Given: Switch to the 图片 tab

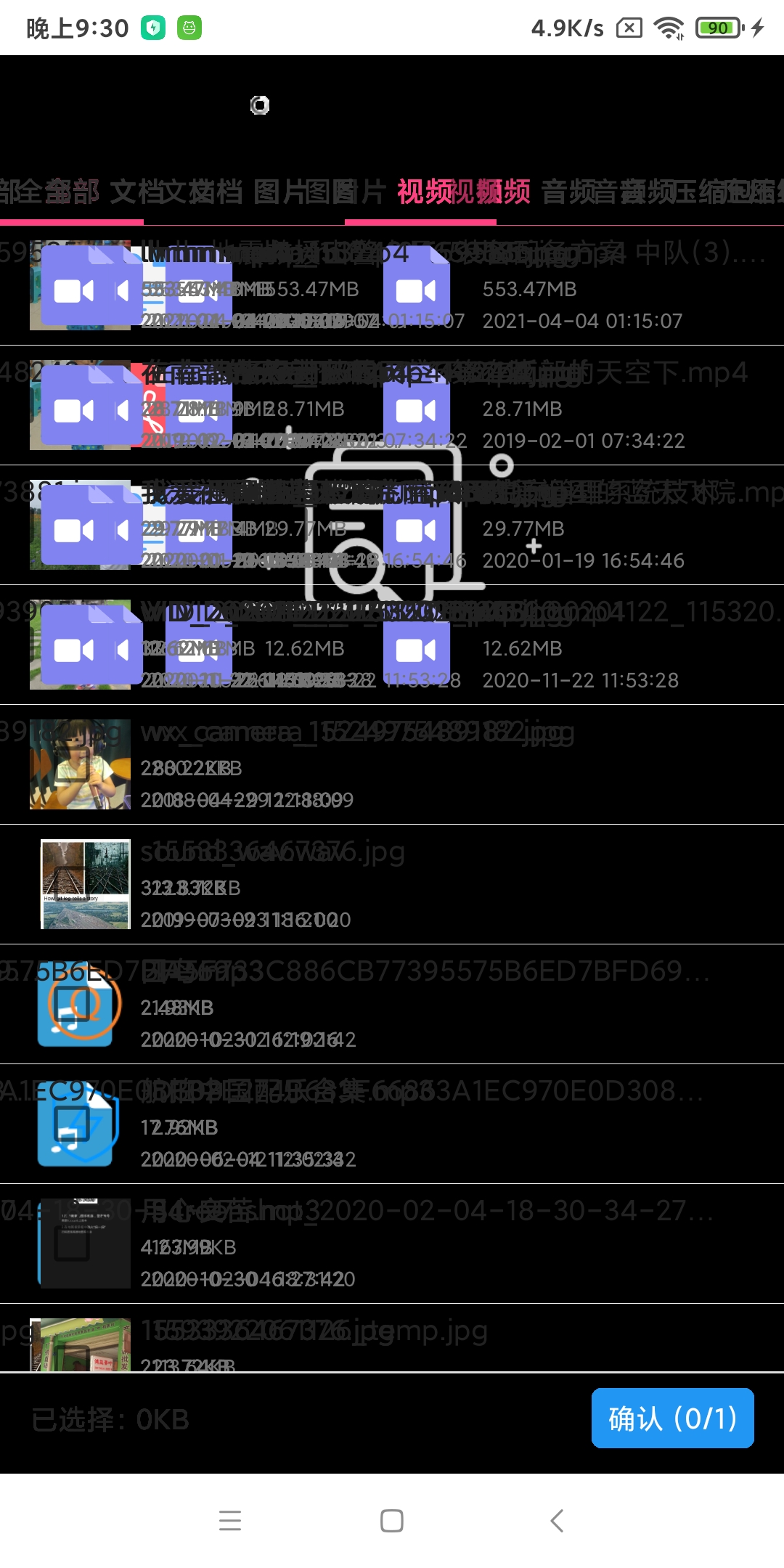Looking at the screenshot, I should (319, 192).
